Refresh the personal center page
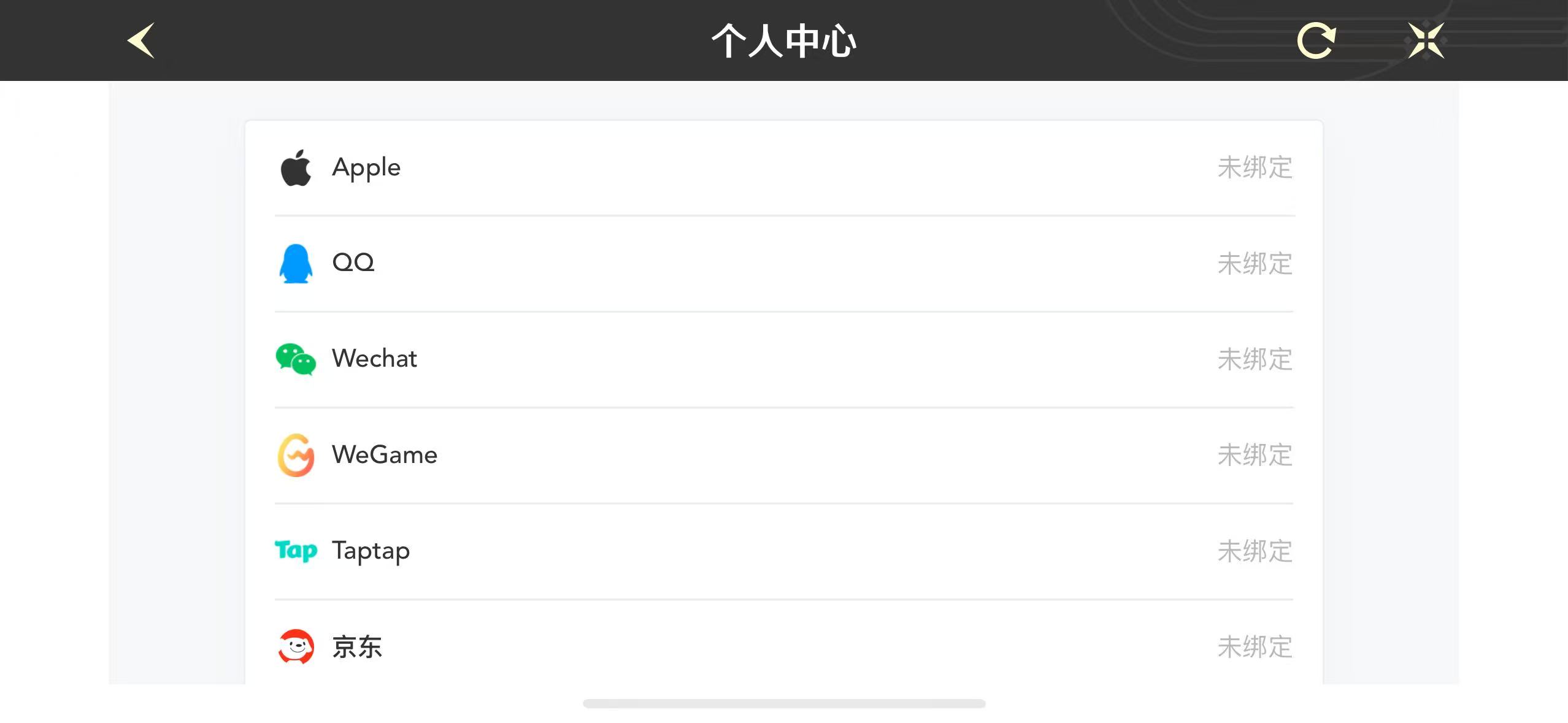 tap(1316, 41)
